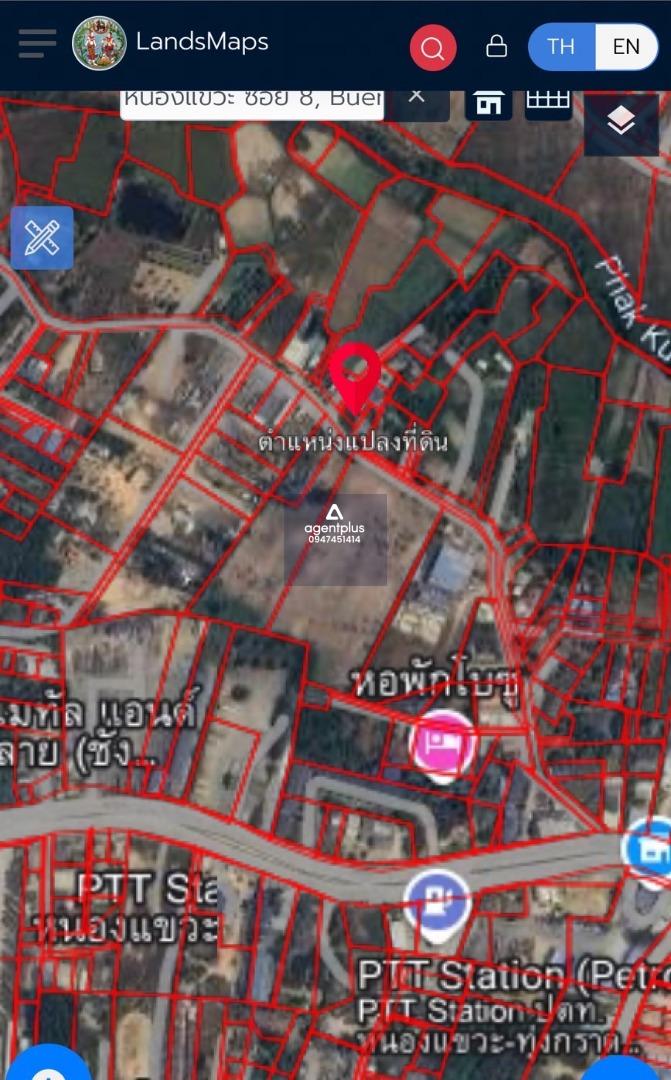Viewport: 671px width, 1080px height.
Task: Open the building icon in toolbar
Action: tap(488, 105)
